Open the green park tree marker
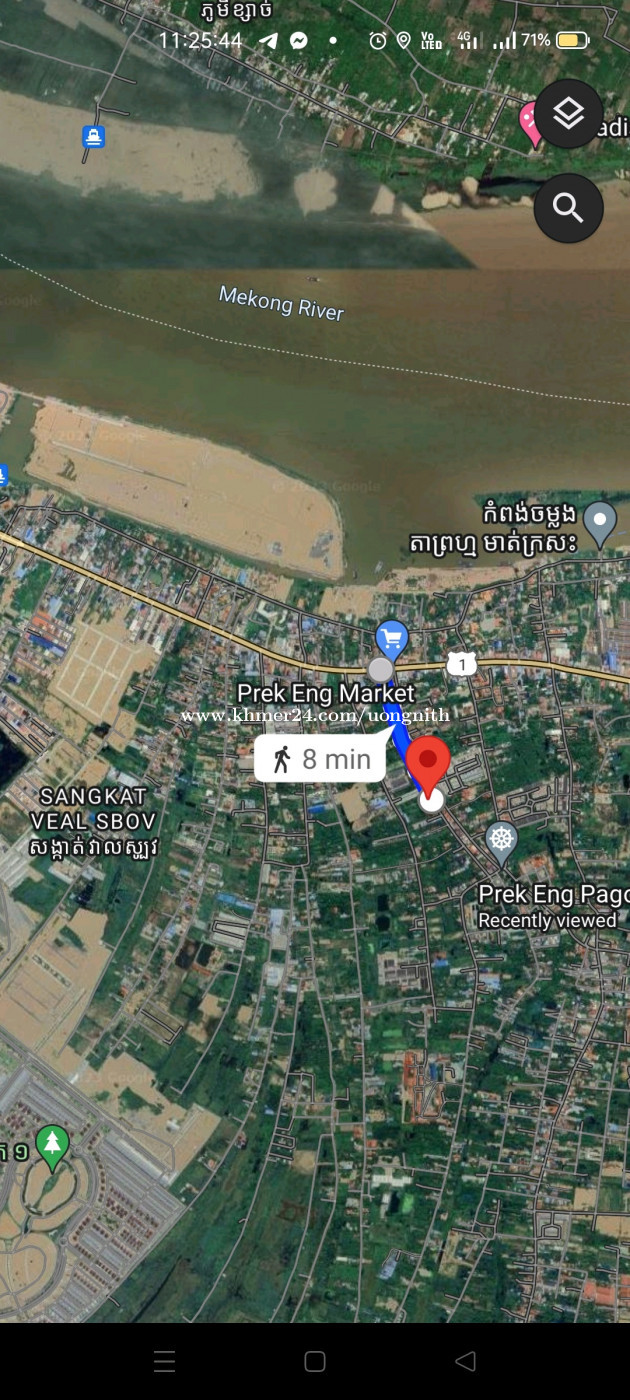 point(52,1144)
